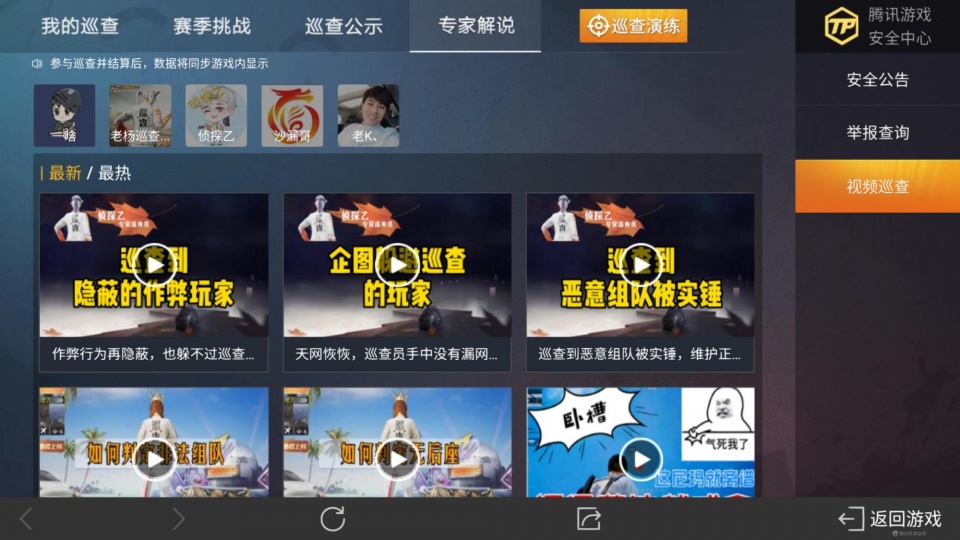Screen dimensions: 960x540
Task: Select expert avatar 沙漏哥
Action: point(292,115)
